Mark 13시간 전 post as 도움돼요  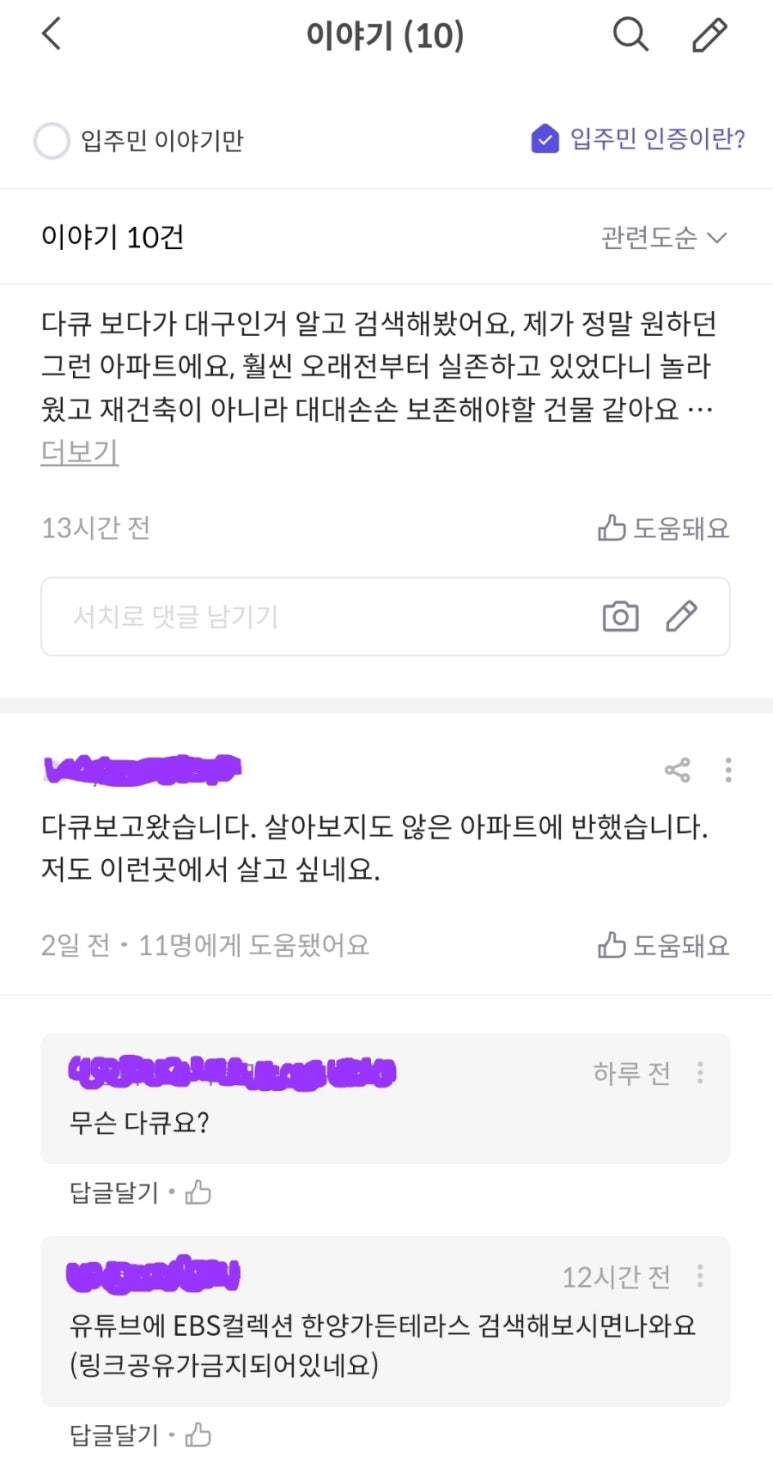pos(663,528)
